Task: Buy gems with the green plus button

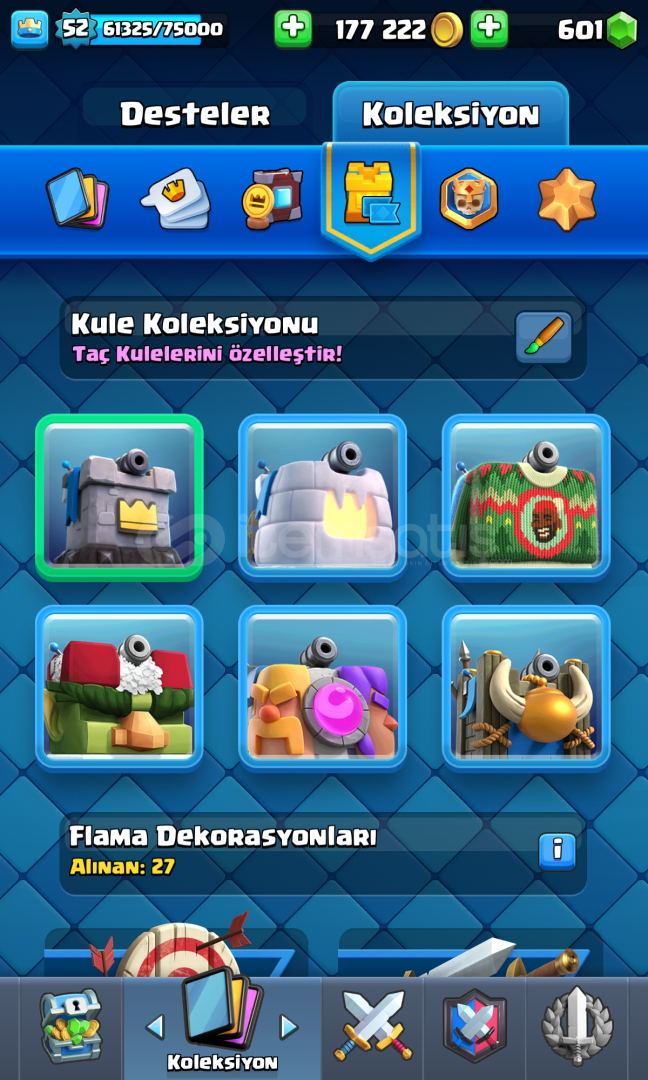Action: click(489, 29)
